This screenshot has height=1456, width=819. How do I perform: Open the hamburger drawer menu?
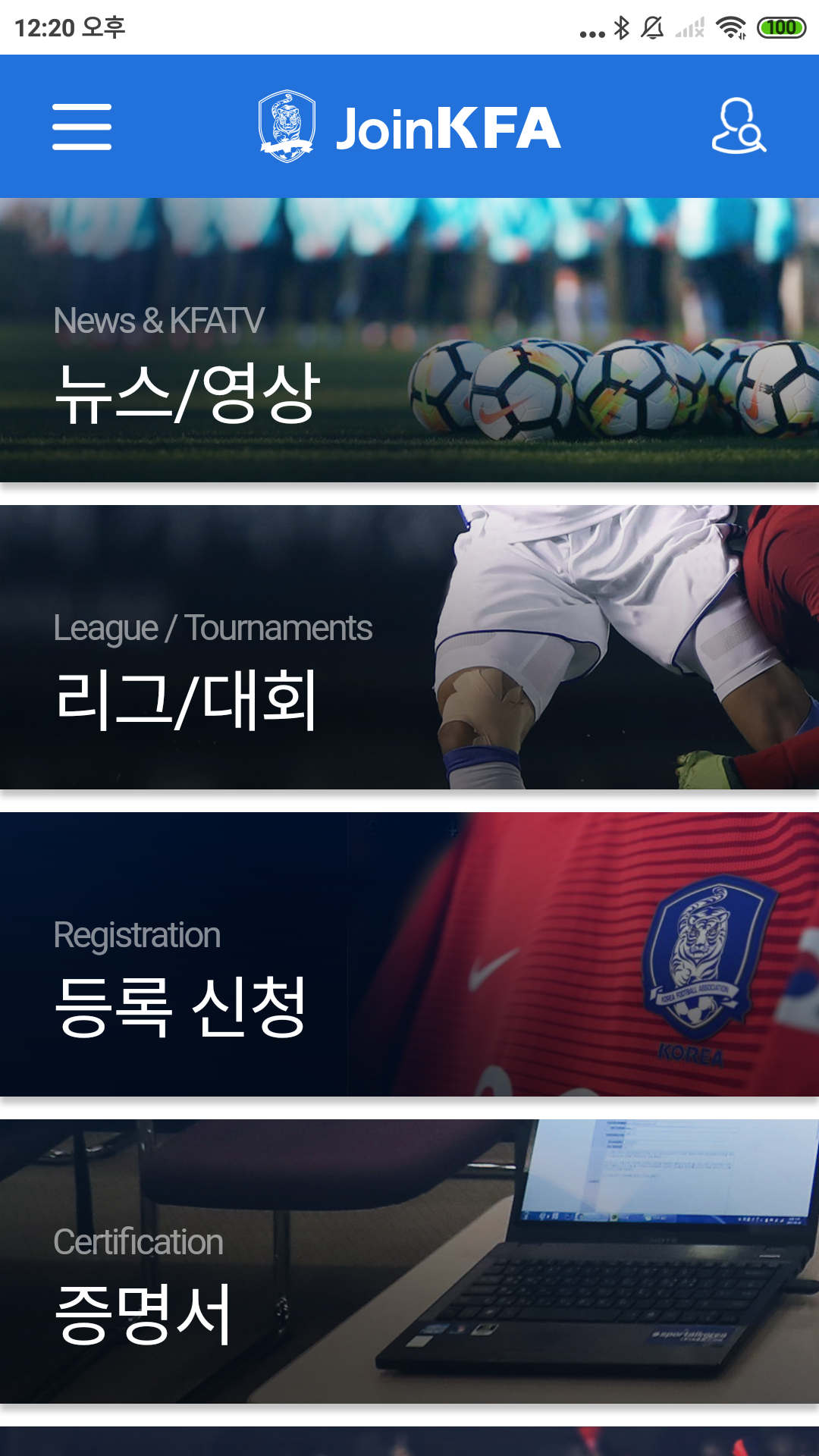coord(82,127)
